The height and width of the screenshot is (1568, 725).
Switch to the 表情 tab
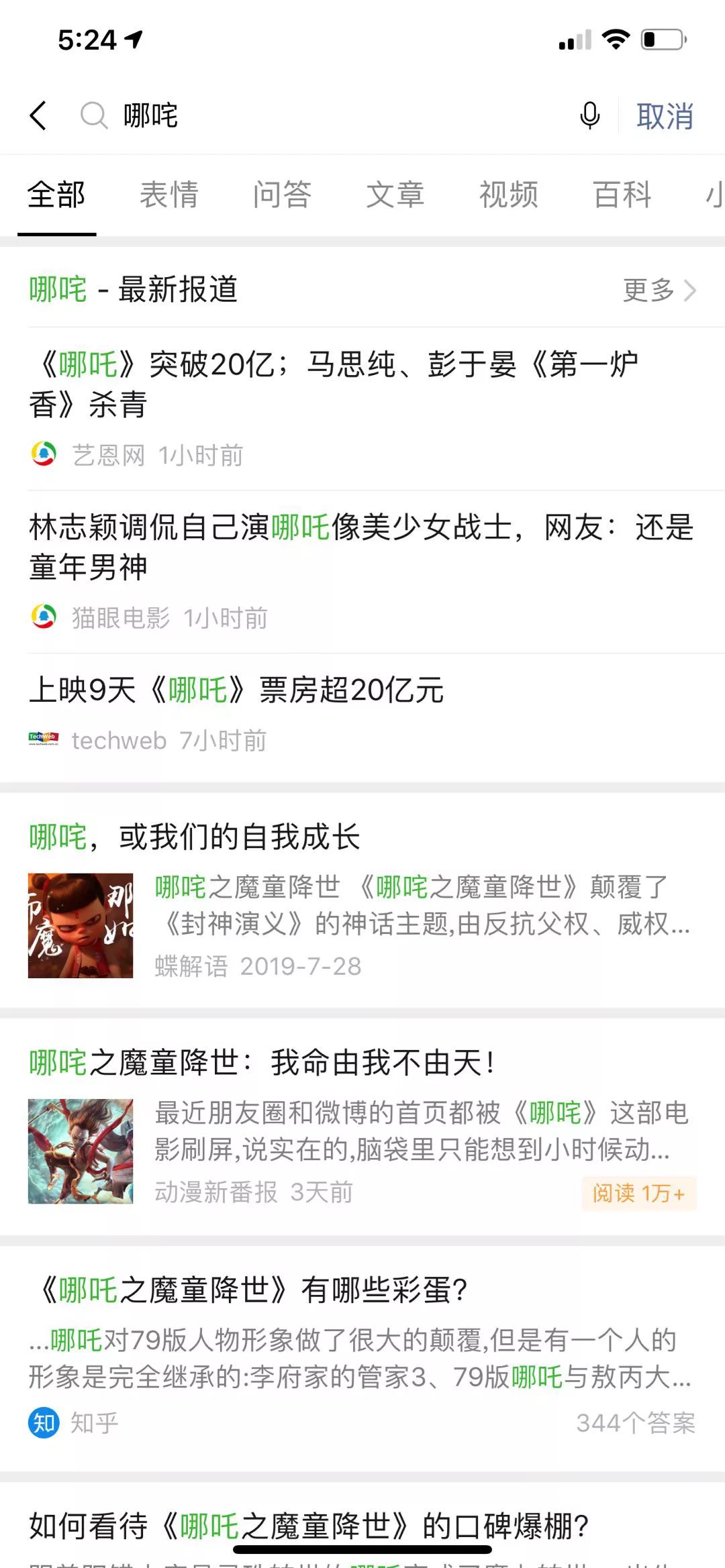coord(168,195)
